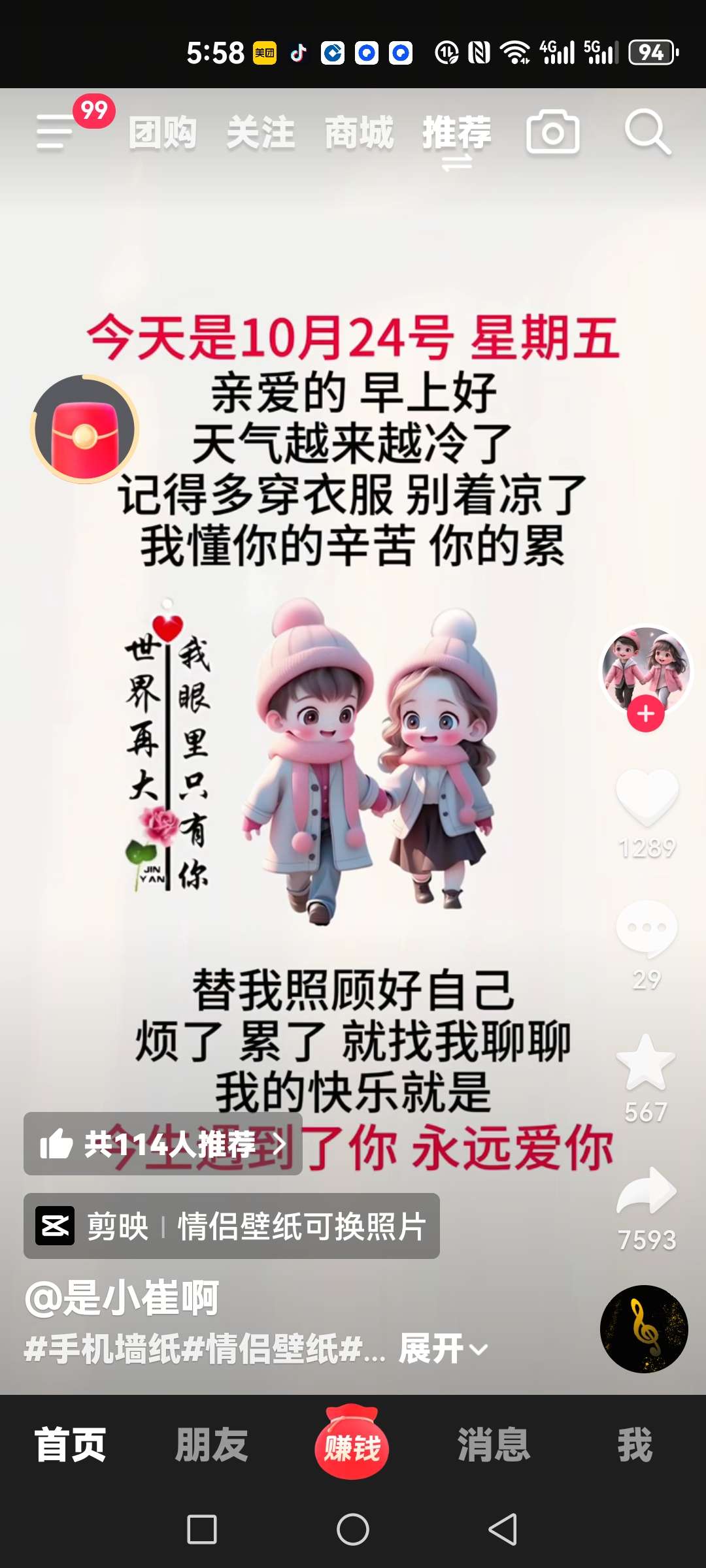
Task: Open the comments section
Action: (x=647, y=928)
